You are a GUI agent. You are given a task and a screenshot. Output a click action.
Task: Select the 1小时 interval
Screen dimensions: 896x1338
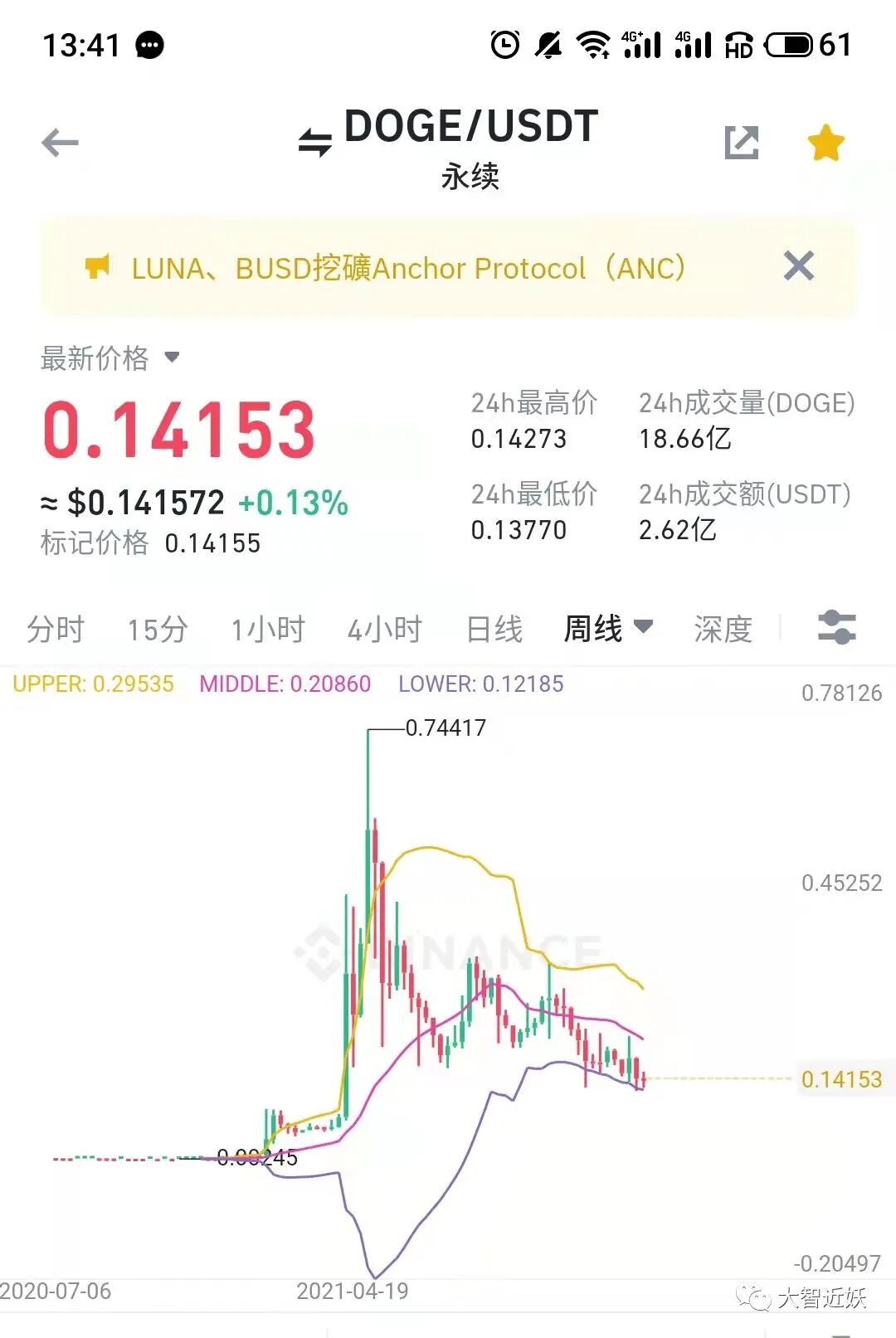pyautogui.click(x=268, y=630)
